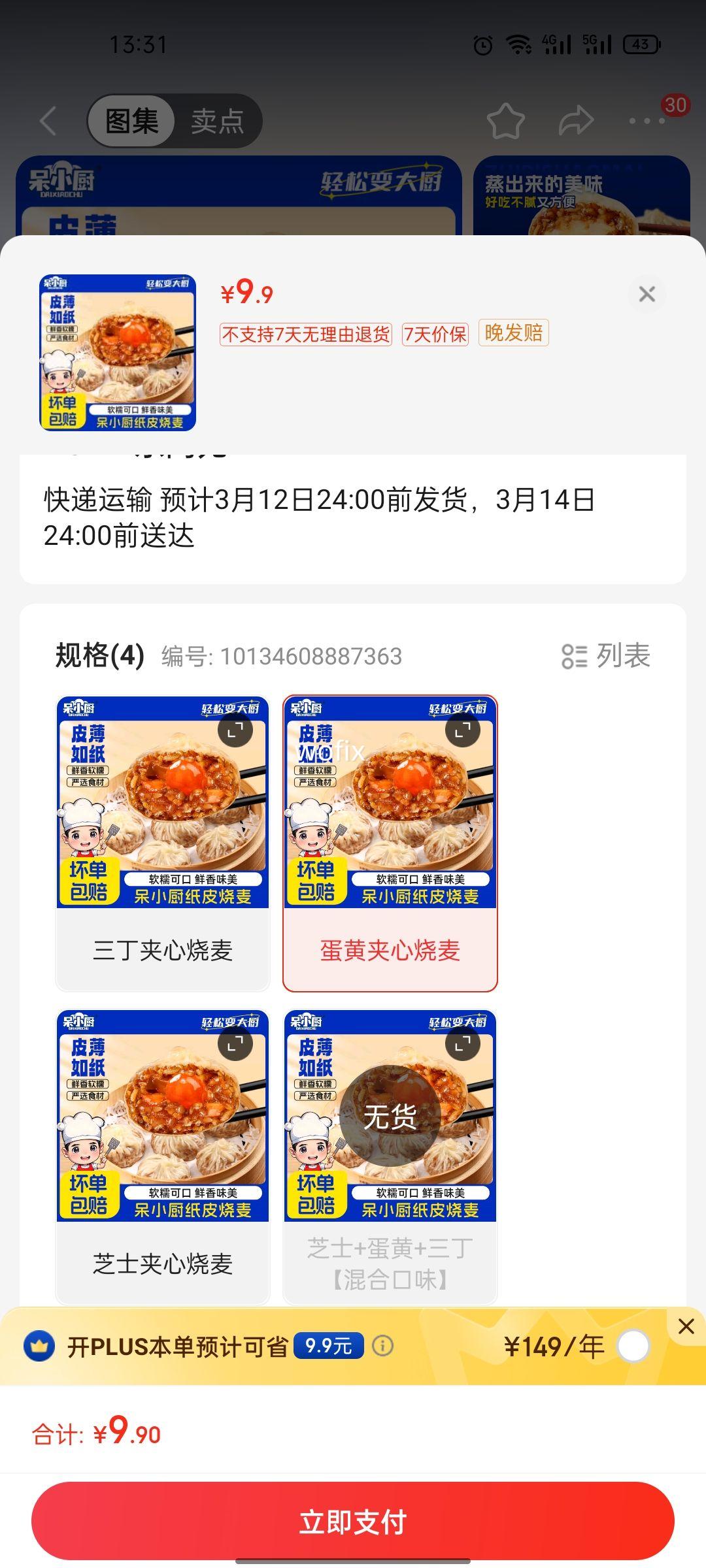The height and width of the screenshot is (1568, 706).
Task: Open the product thumbnail beside ¥9.9
Action: pyautogui.click(x=118, y=353)
